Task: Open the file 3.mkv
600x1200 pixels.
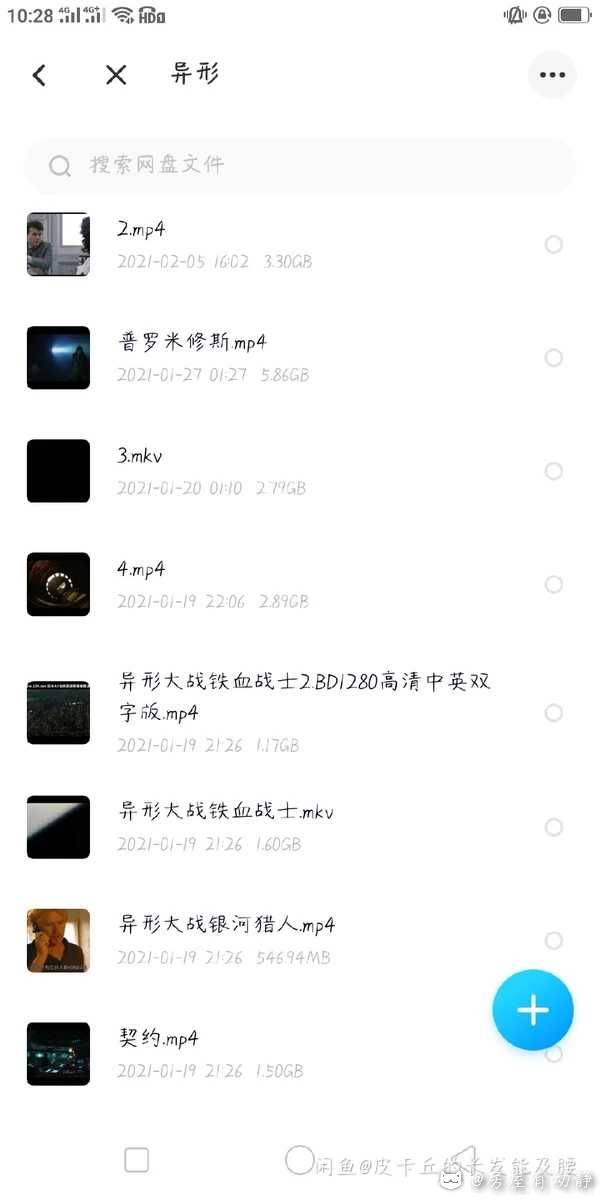Action: (x=300, y=471)
